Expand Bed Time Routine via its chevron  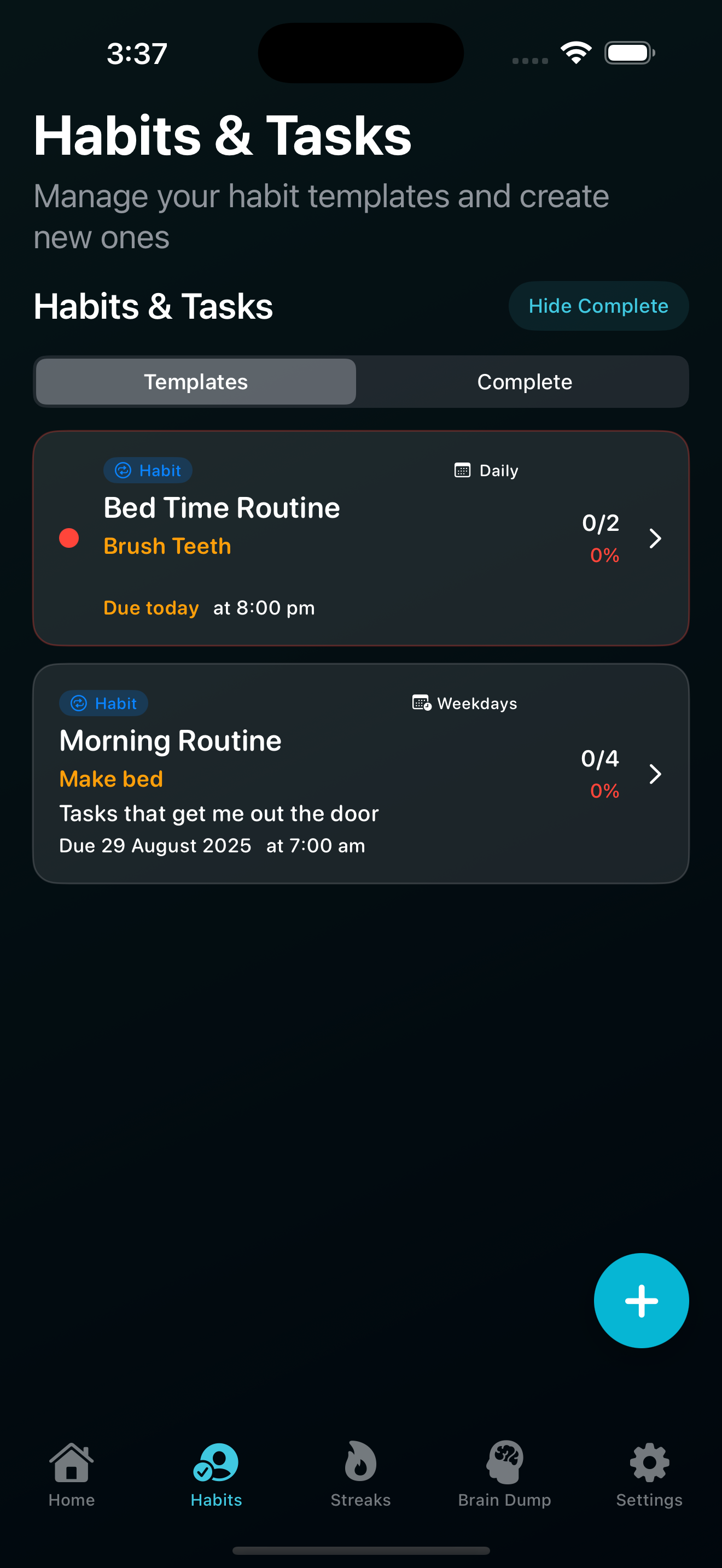coord(655,538)
